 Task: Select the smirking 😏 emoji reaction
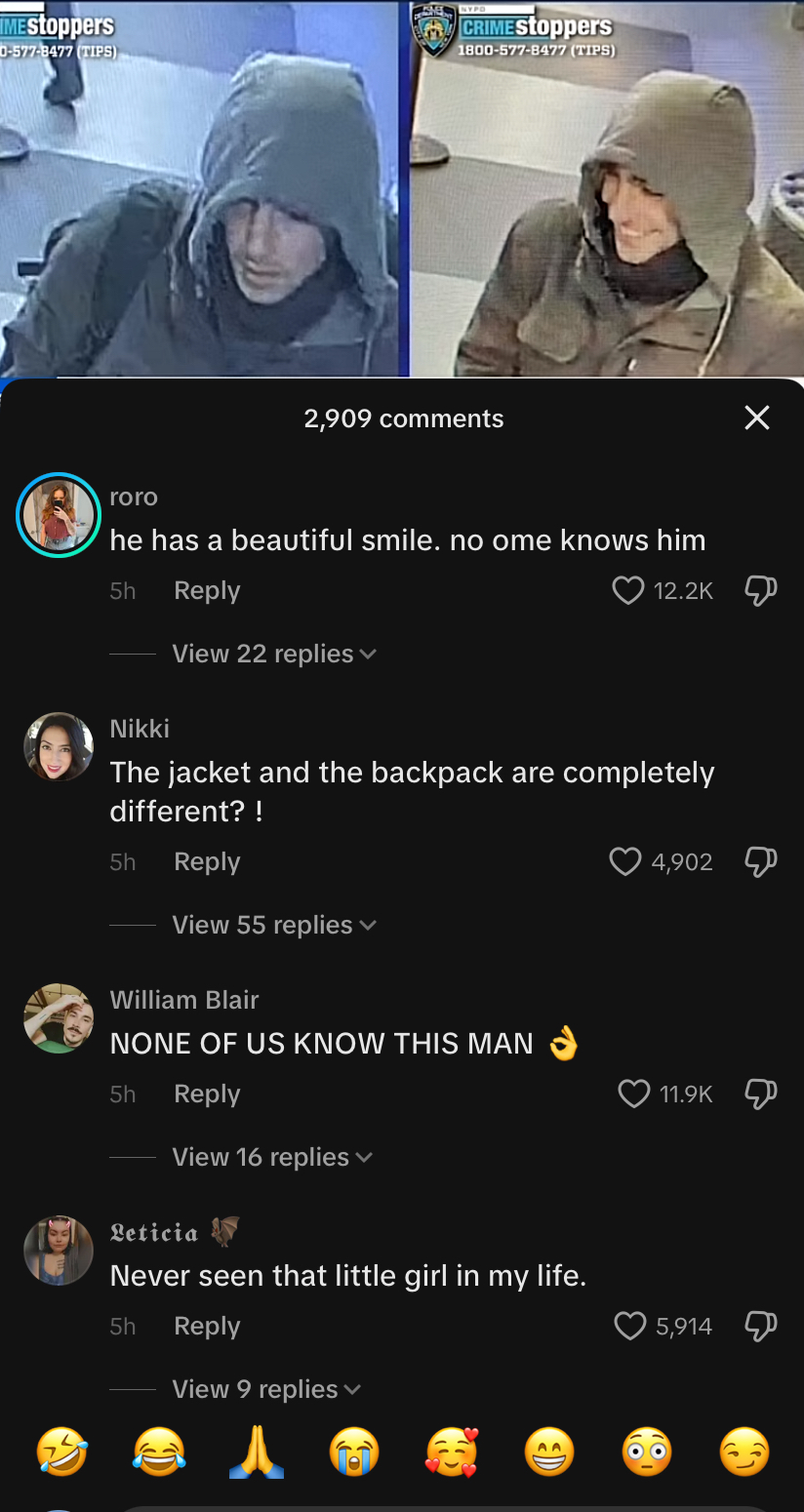point(744,1452)
